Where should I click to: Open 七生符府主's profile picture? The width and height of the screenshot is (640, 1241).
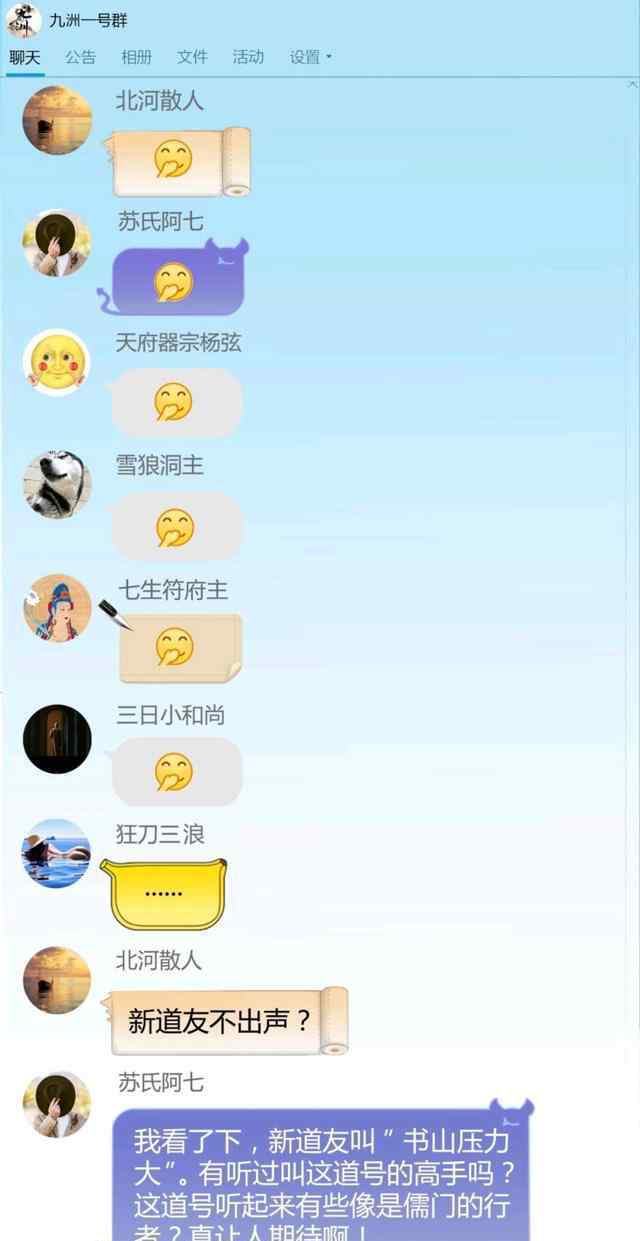pos(57,608)
